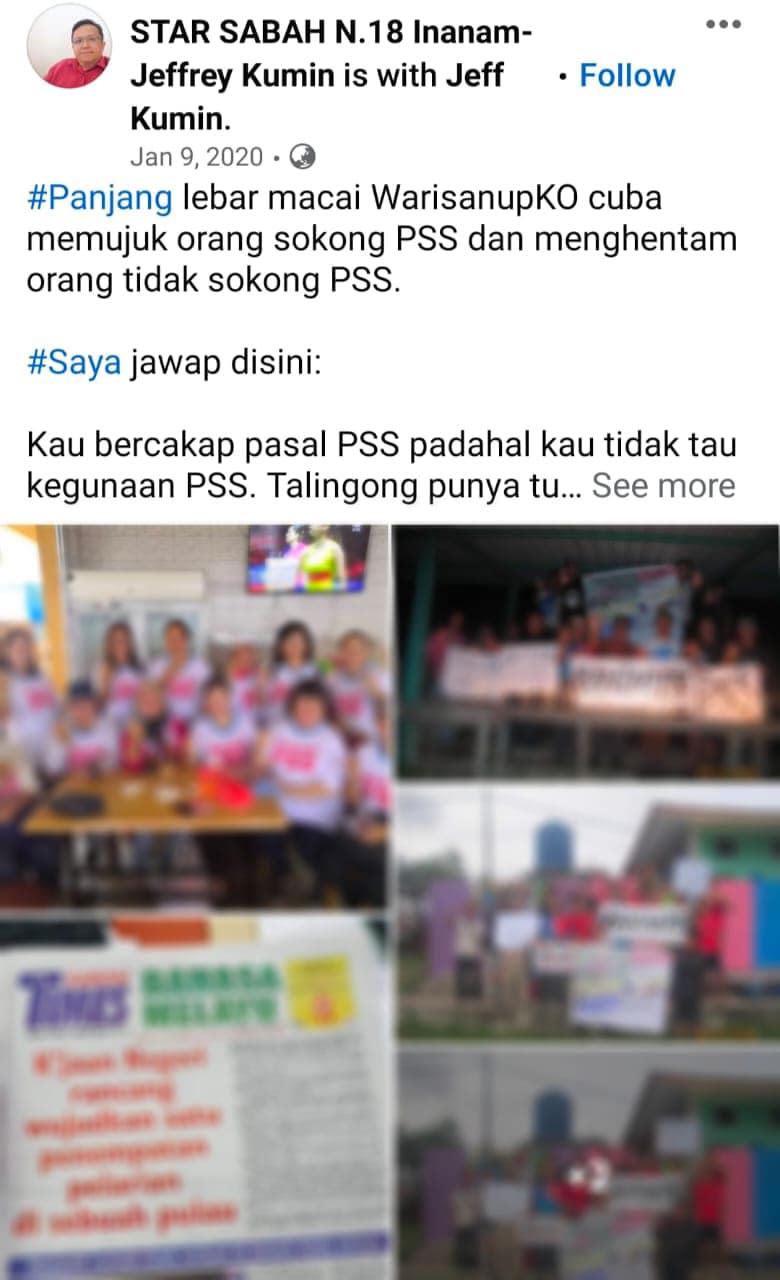Open the #Saya hashtag

coord(74,362)
